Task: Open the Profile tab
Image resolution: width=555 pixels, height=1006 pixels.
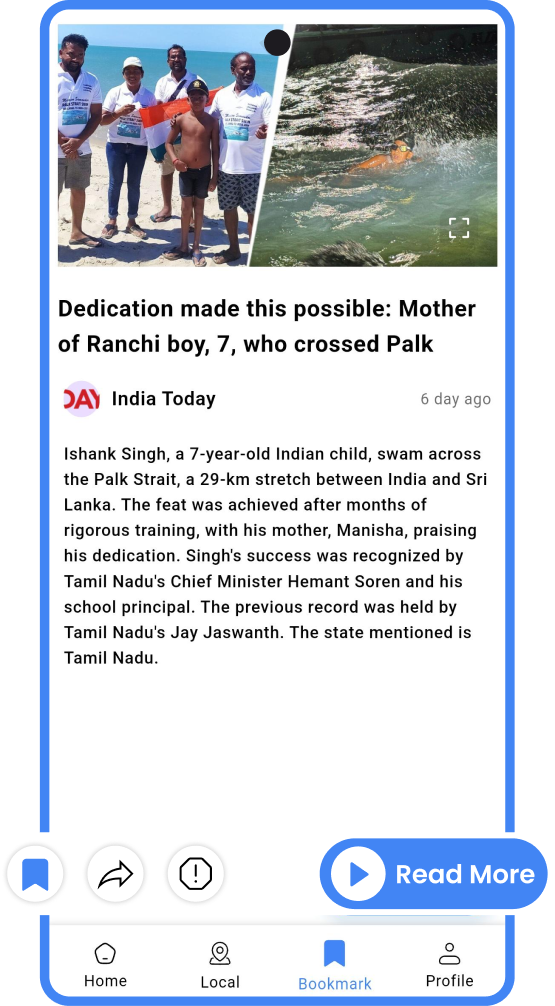Action: coord(450,966)
